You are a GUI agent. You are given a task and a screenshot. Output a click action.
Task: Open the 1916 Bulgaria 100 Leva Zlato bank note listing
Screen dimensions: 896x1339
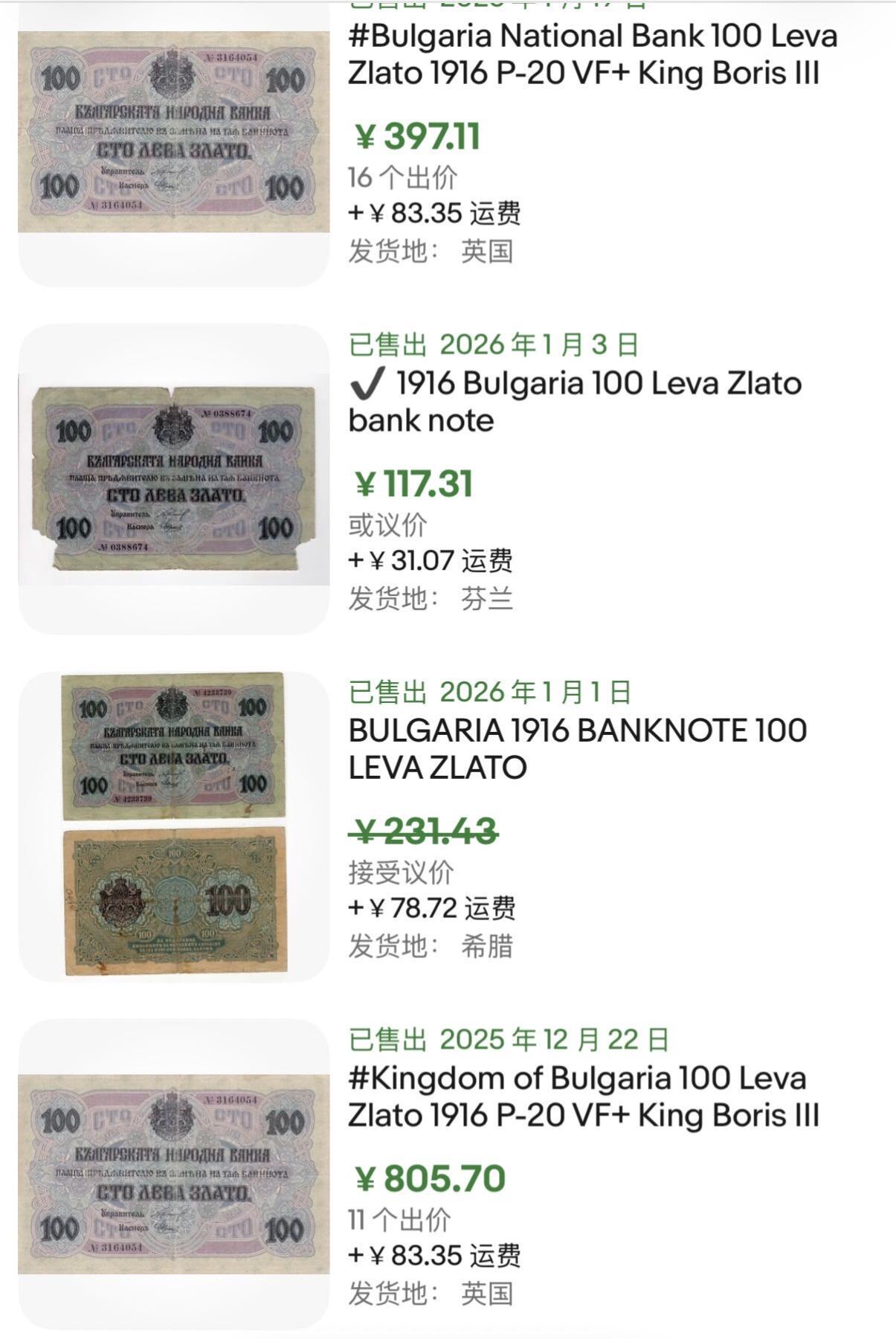pos(576,402)
